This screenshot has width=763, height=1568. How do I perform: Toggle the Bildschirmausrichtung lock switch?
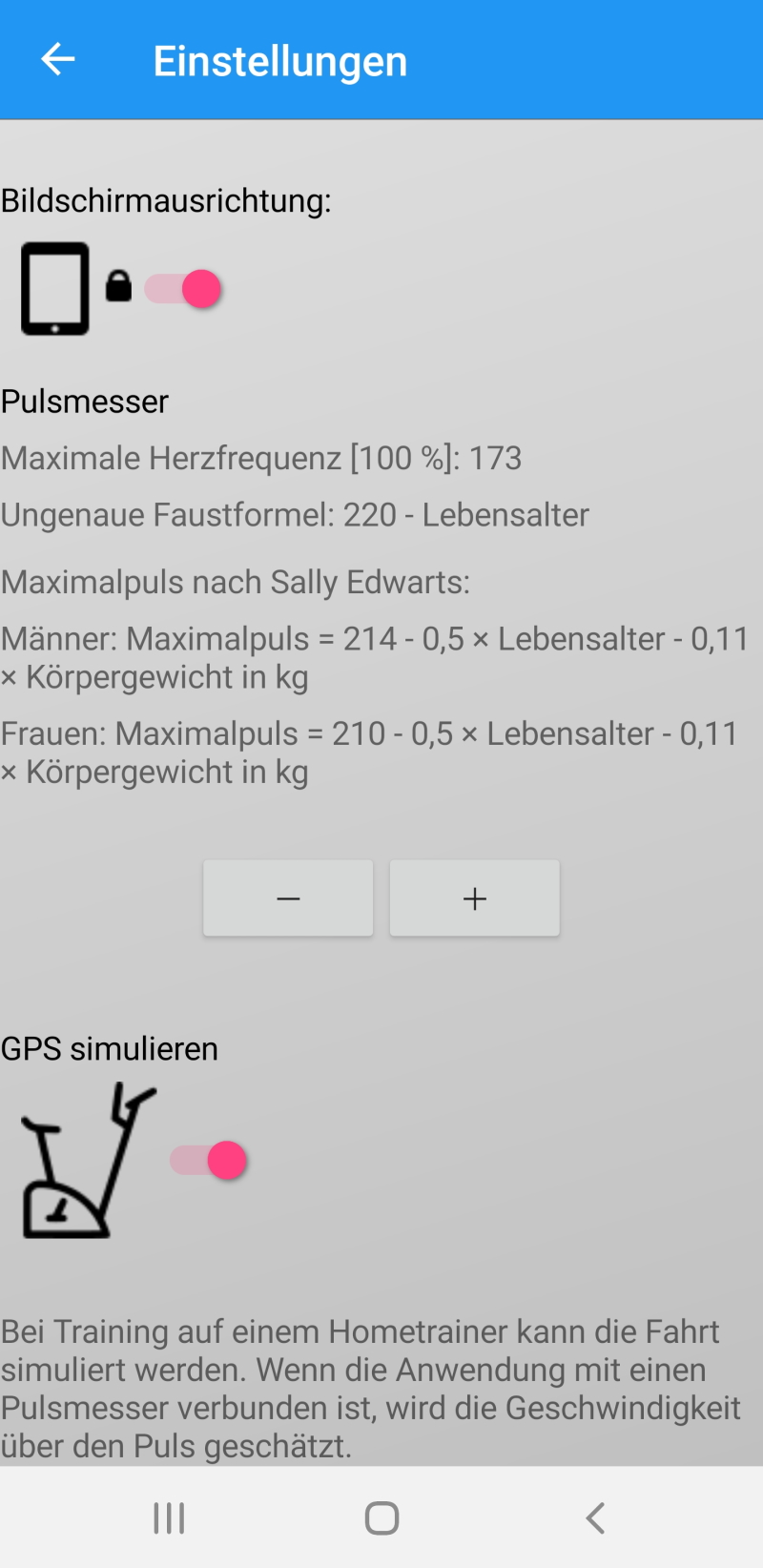click(183, 288)
